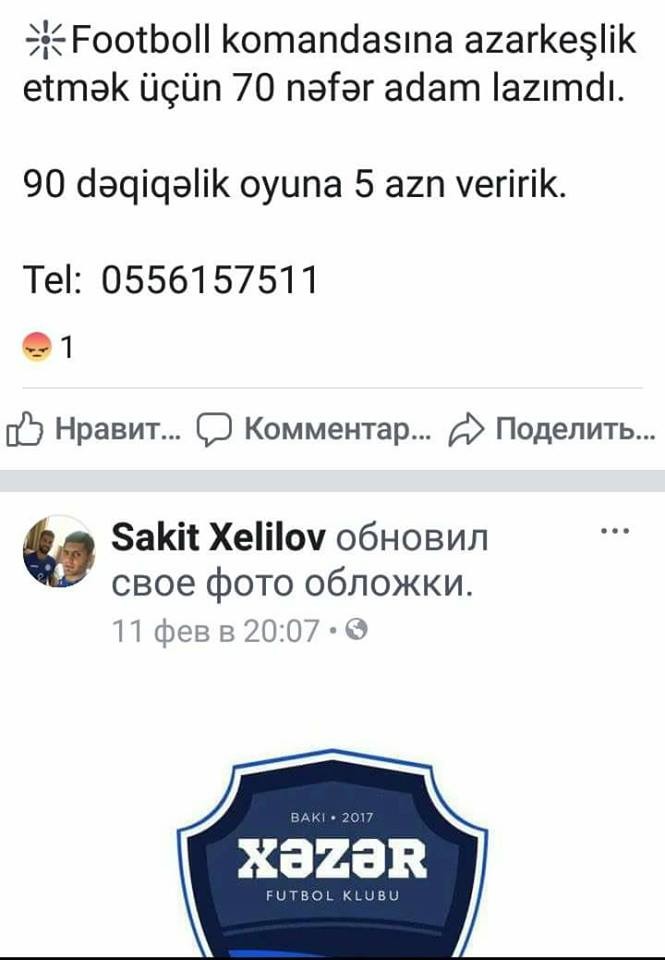665x960 pixels.
Task: Open comments via Комментар… button
Action: (x=314, y=429)
